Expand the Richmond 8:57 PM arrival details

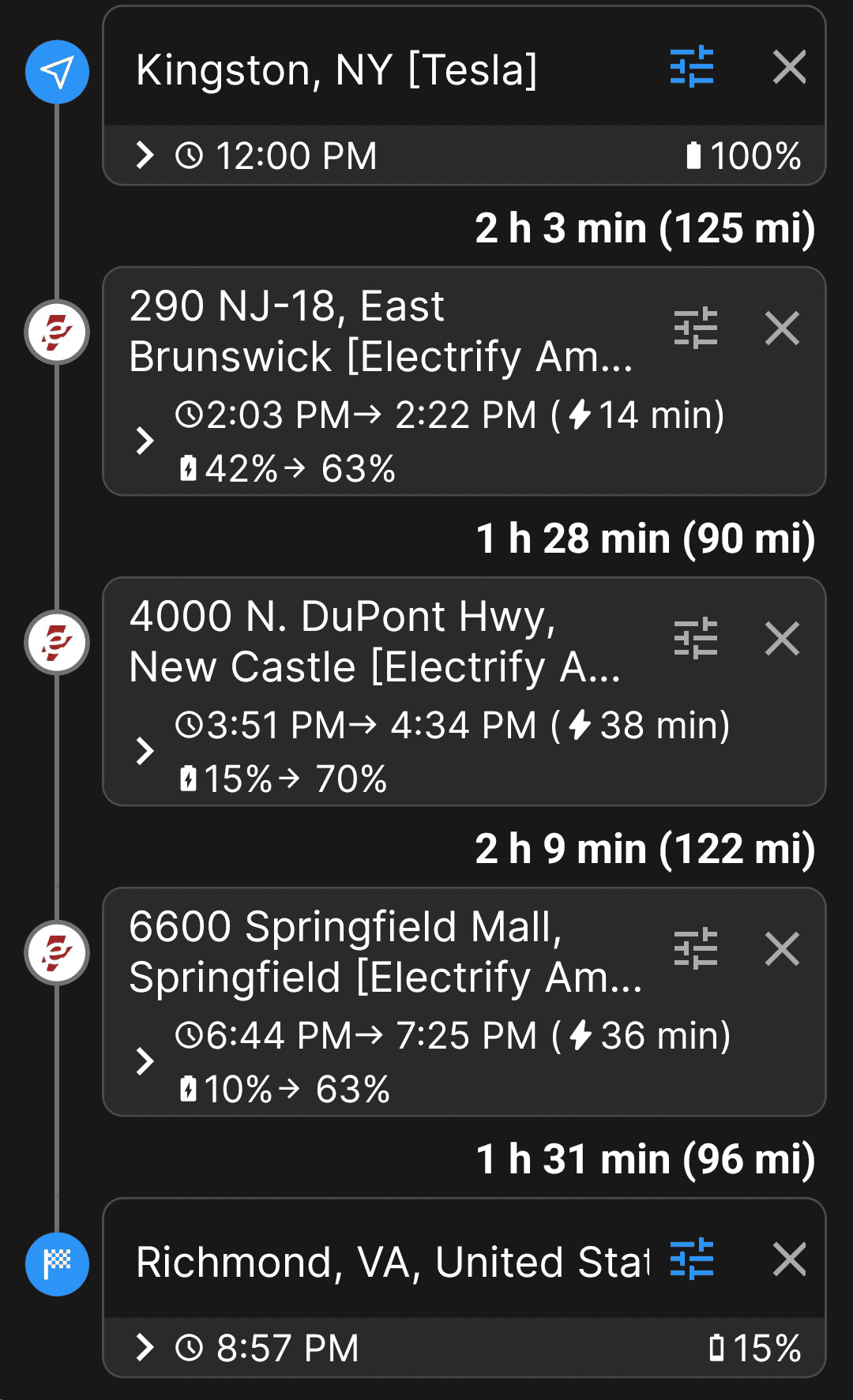pos(145,1348)
